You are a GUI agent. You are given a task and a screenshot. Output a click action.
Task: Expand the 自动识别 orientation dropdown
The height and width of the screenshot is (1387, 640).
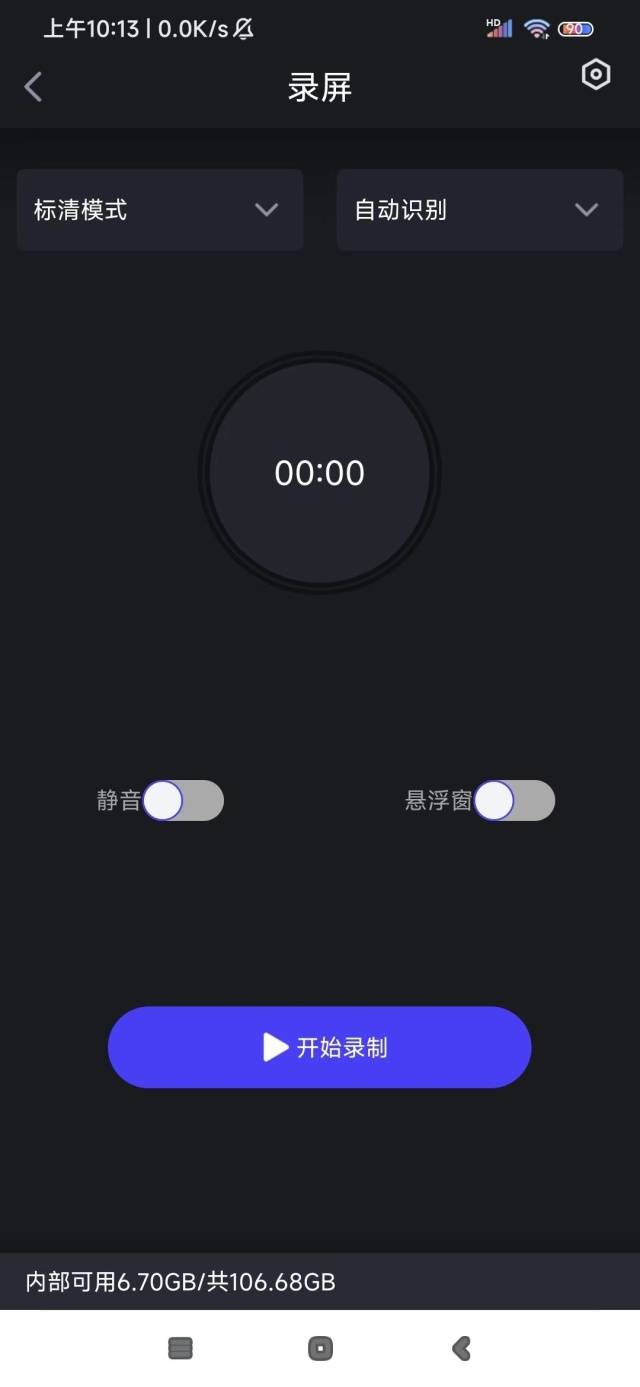pyautogui.click(x=480, y=210)
